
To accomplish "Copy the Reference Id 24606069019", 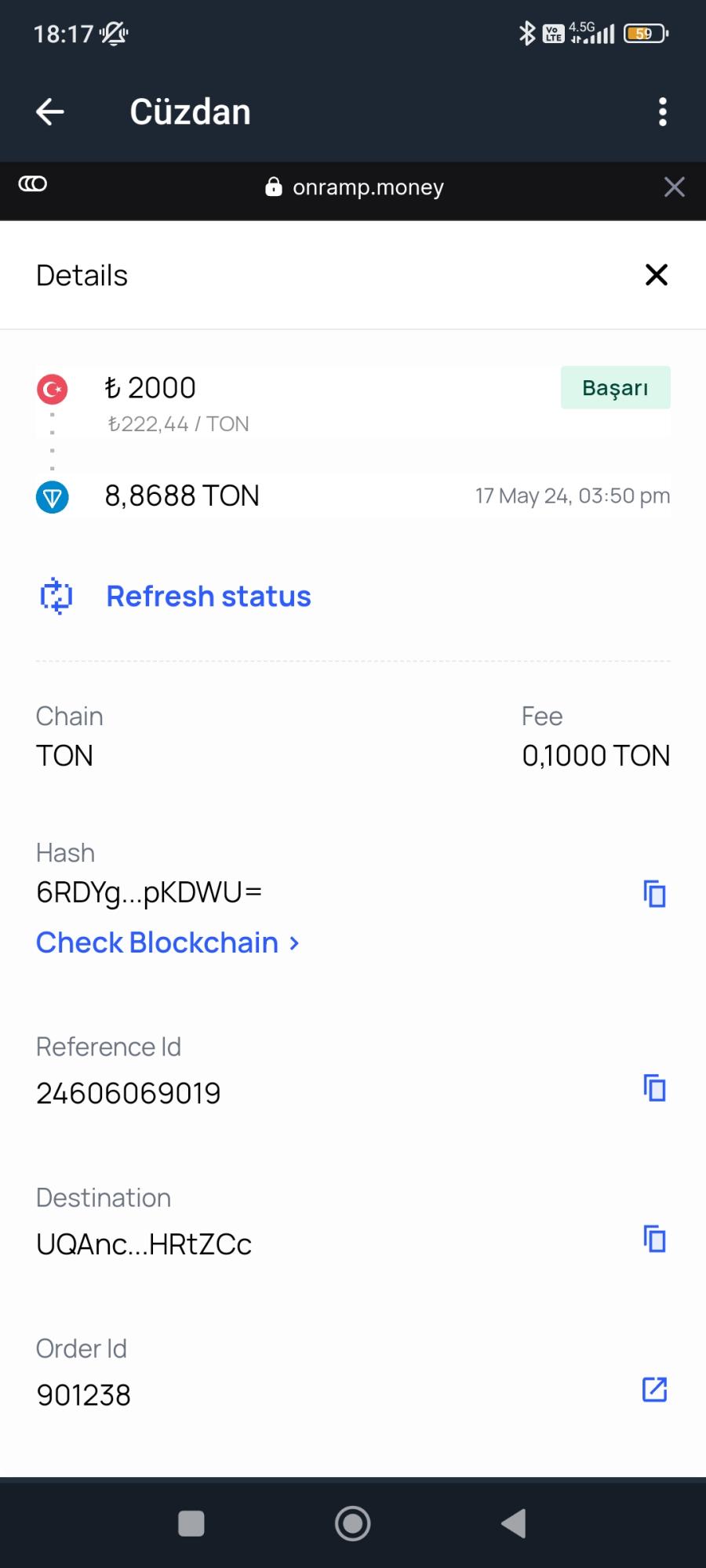I will pyautogui.click(x=653, y=1088).
